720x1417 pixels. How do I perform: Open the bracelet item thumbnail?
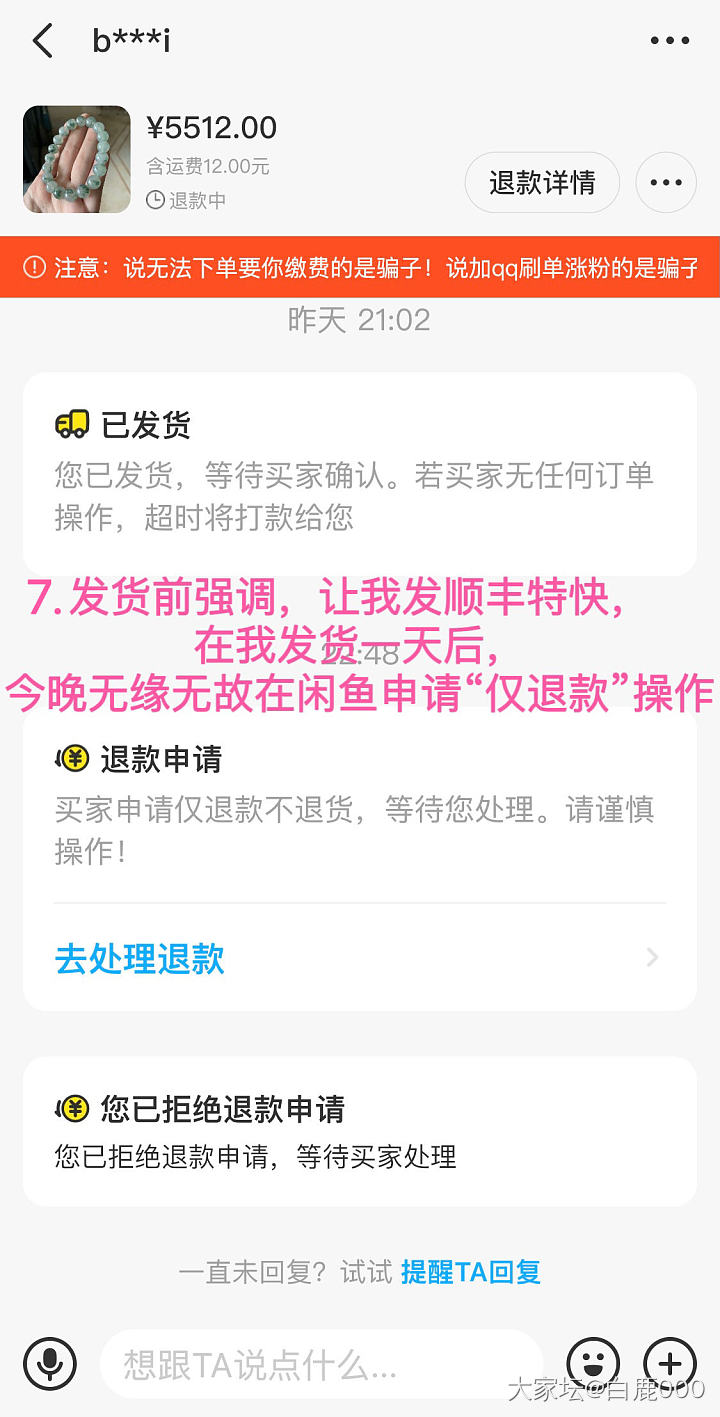click(x=77, y=159)
